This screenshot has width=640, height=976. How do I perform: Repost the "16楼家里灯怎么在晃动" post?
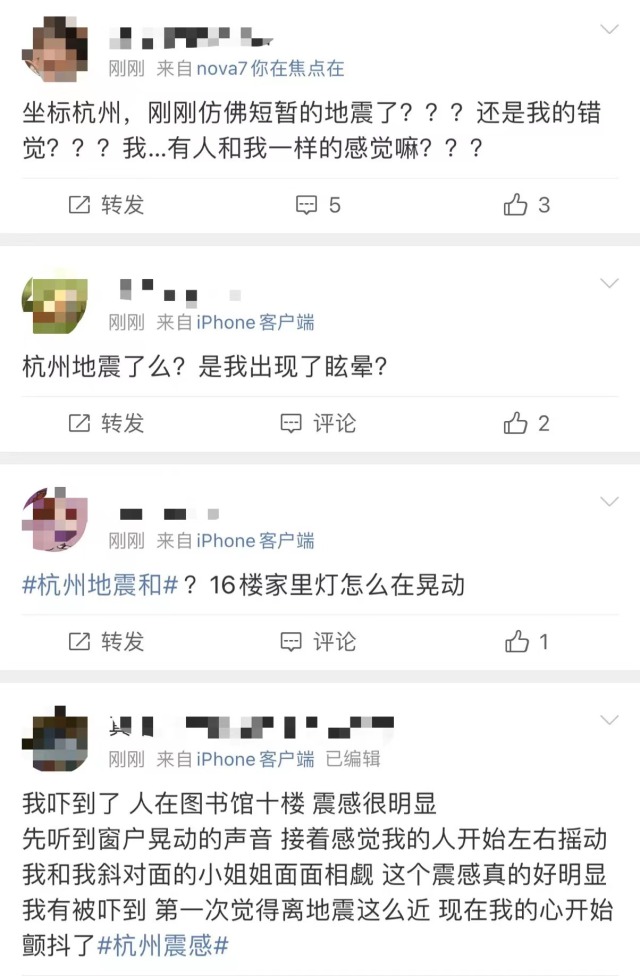coord(106,641)
